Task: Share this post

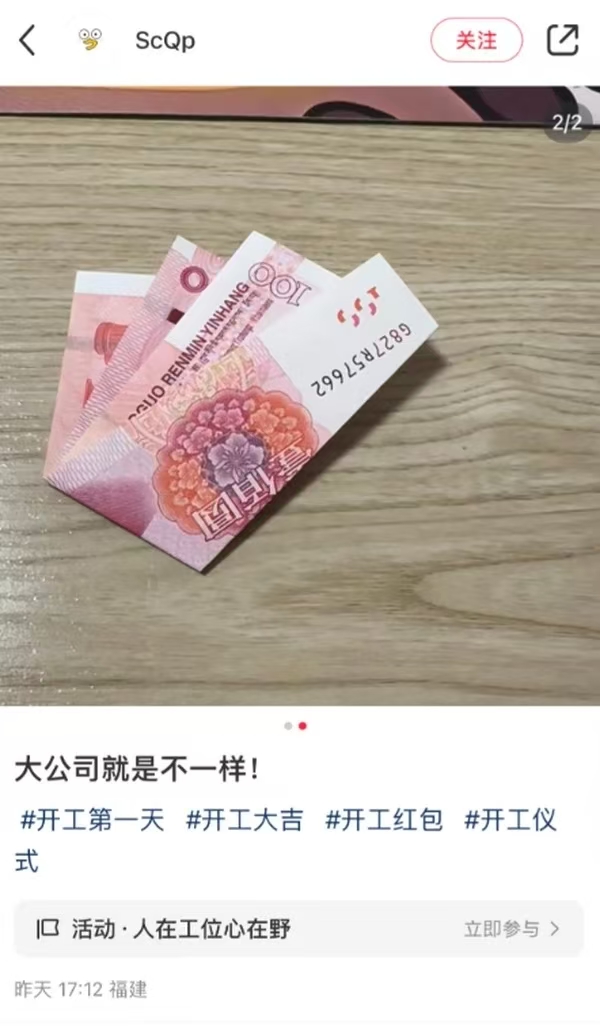Action: [x=563, y=41]
